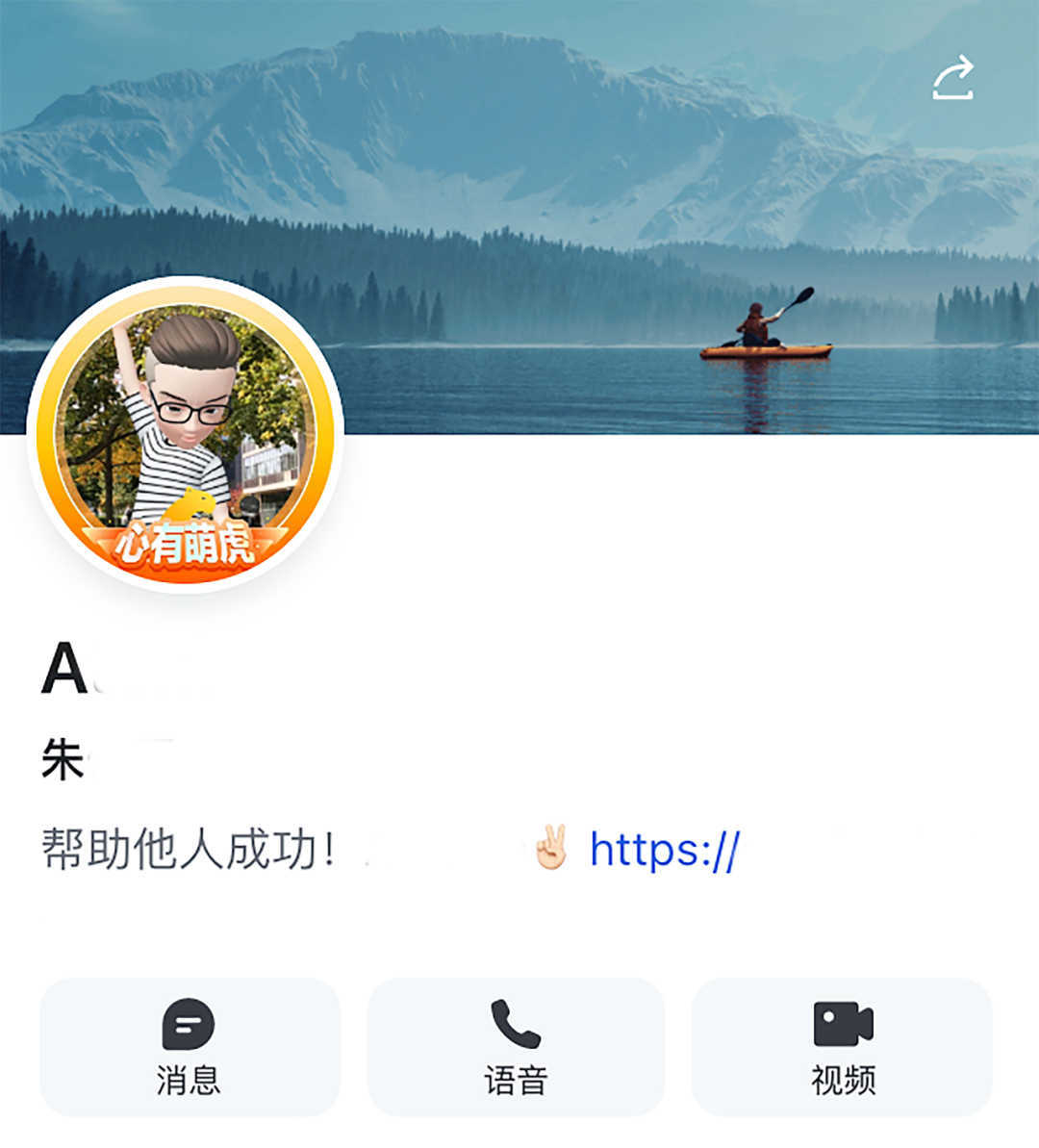1039x1148 pixels.
Task: Start a voice call with 语音
Action: coord(516,1047)
